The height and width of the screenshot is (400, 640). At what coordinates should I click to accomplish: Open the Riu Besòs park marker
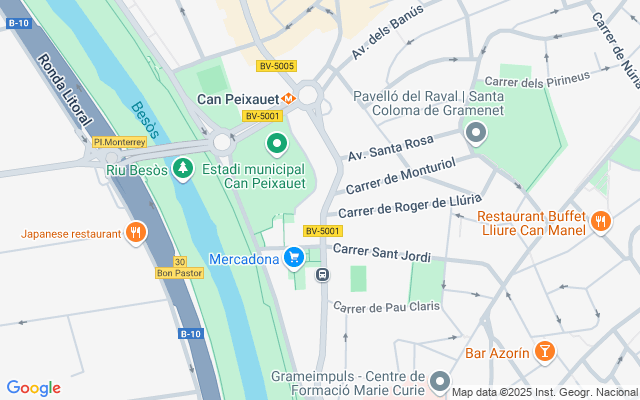click(182, 170)
